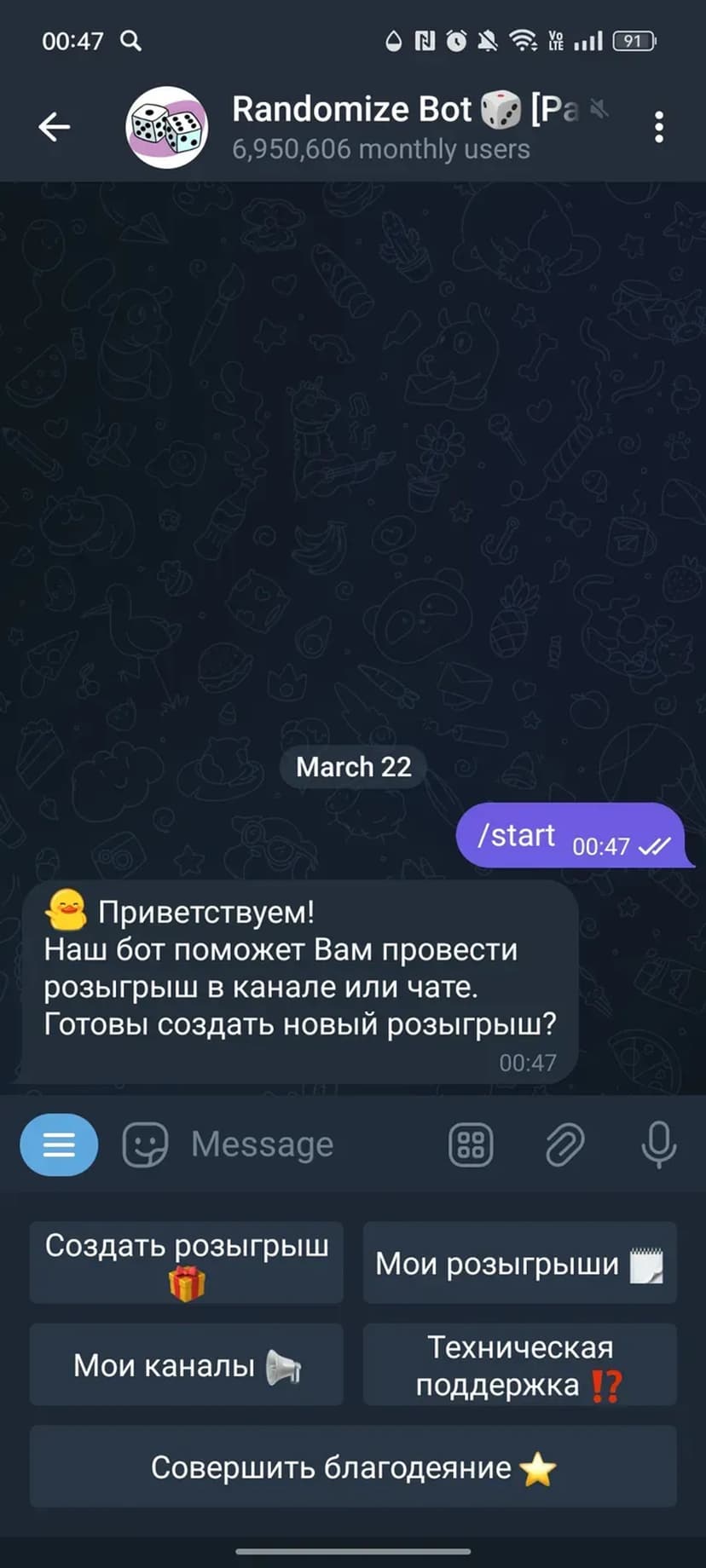The image size is (706, 1568).
Task: Select Создать розыгрыш
Action: tap(187, 1263)
